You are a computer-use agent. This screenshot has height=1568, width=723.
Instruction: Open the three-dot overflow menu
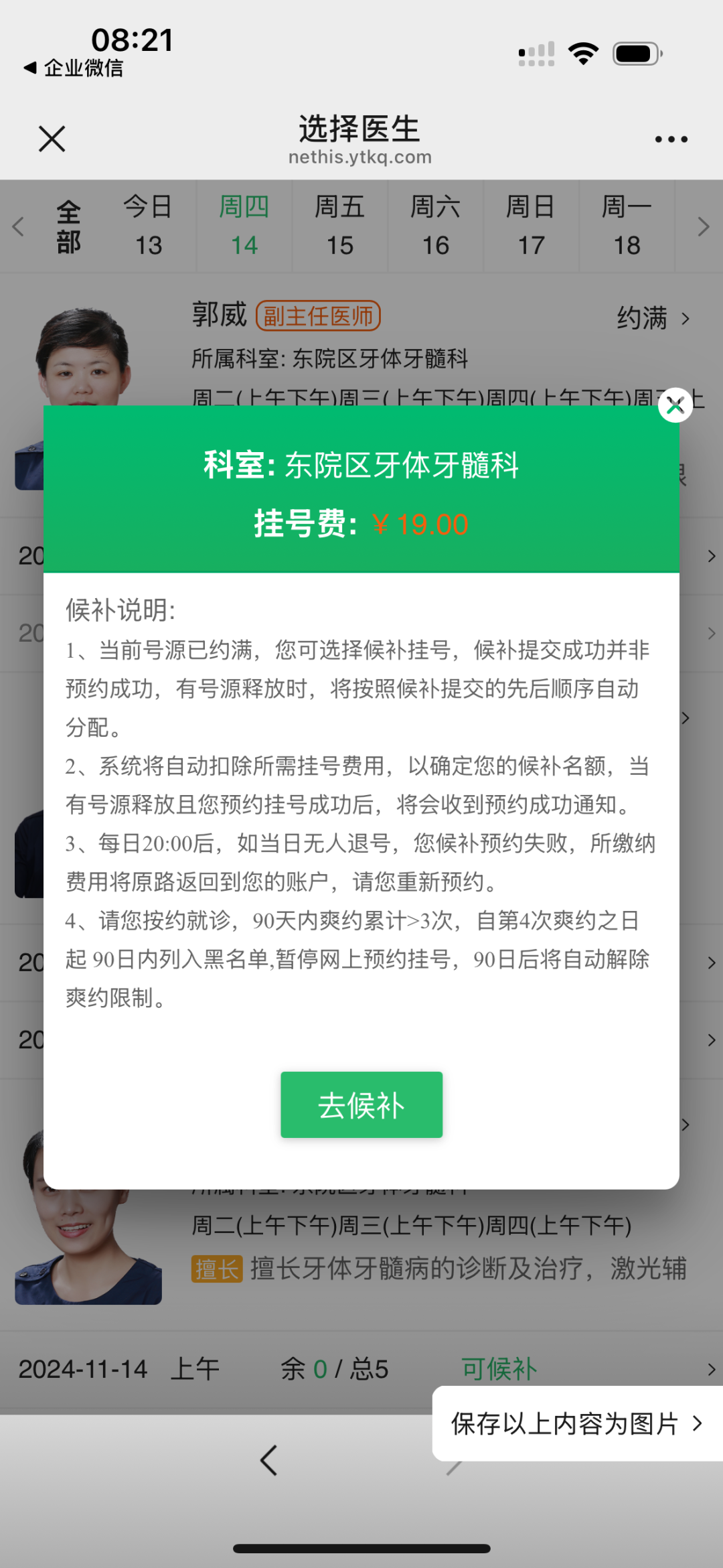(x=671, y=139)
